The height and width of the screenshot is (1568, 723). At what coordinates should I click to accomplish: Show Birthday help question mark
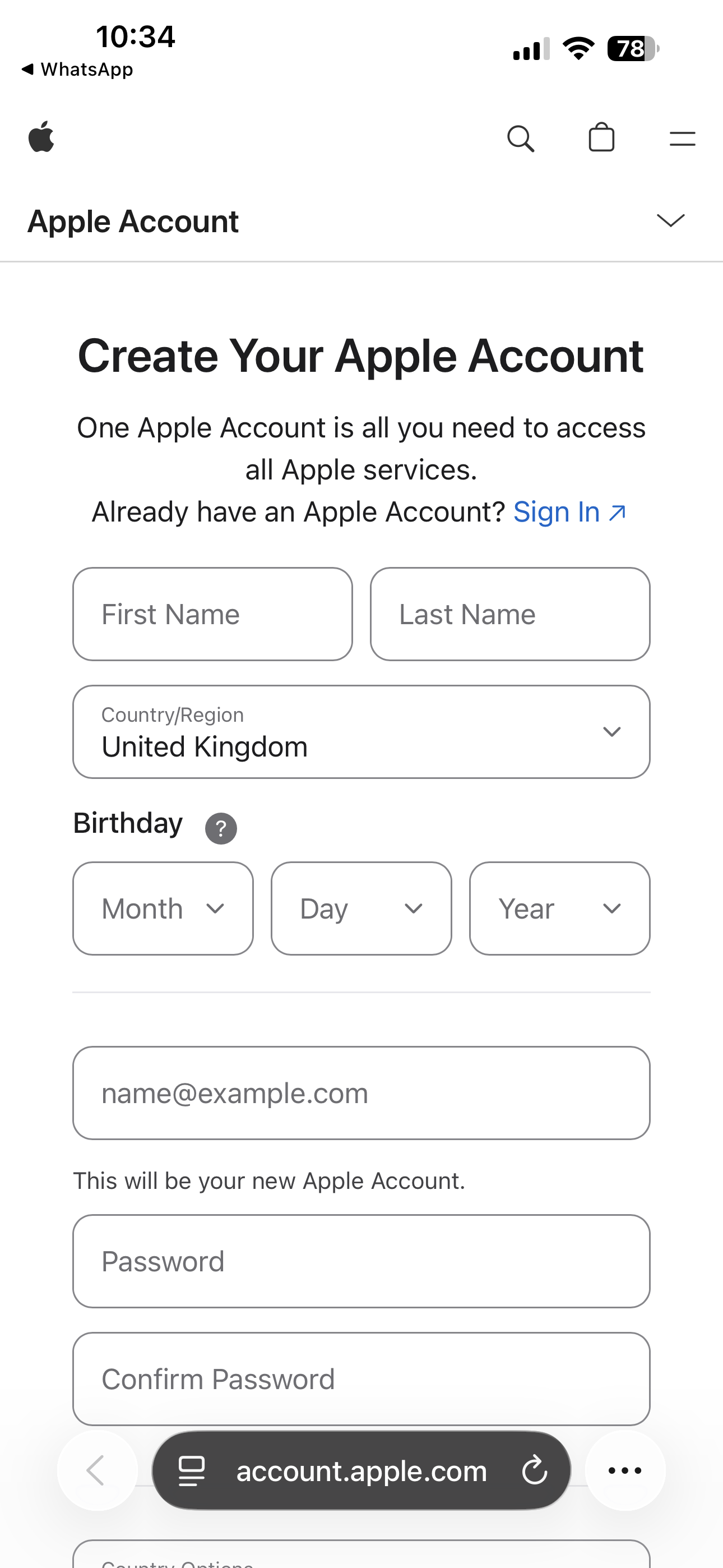221,828
